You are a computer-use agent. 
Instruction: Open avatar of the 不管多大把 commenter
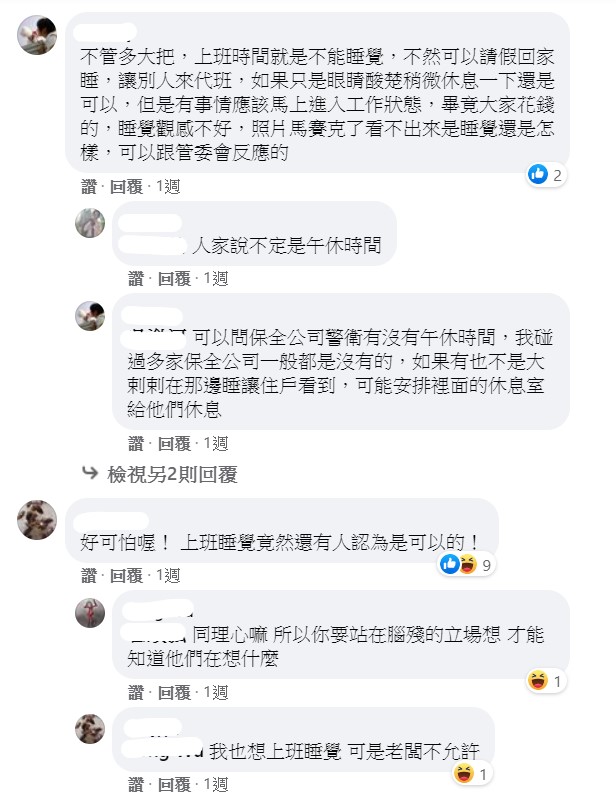37,35
